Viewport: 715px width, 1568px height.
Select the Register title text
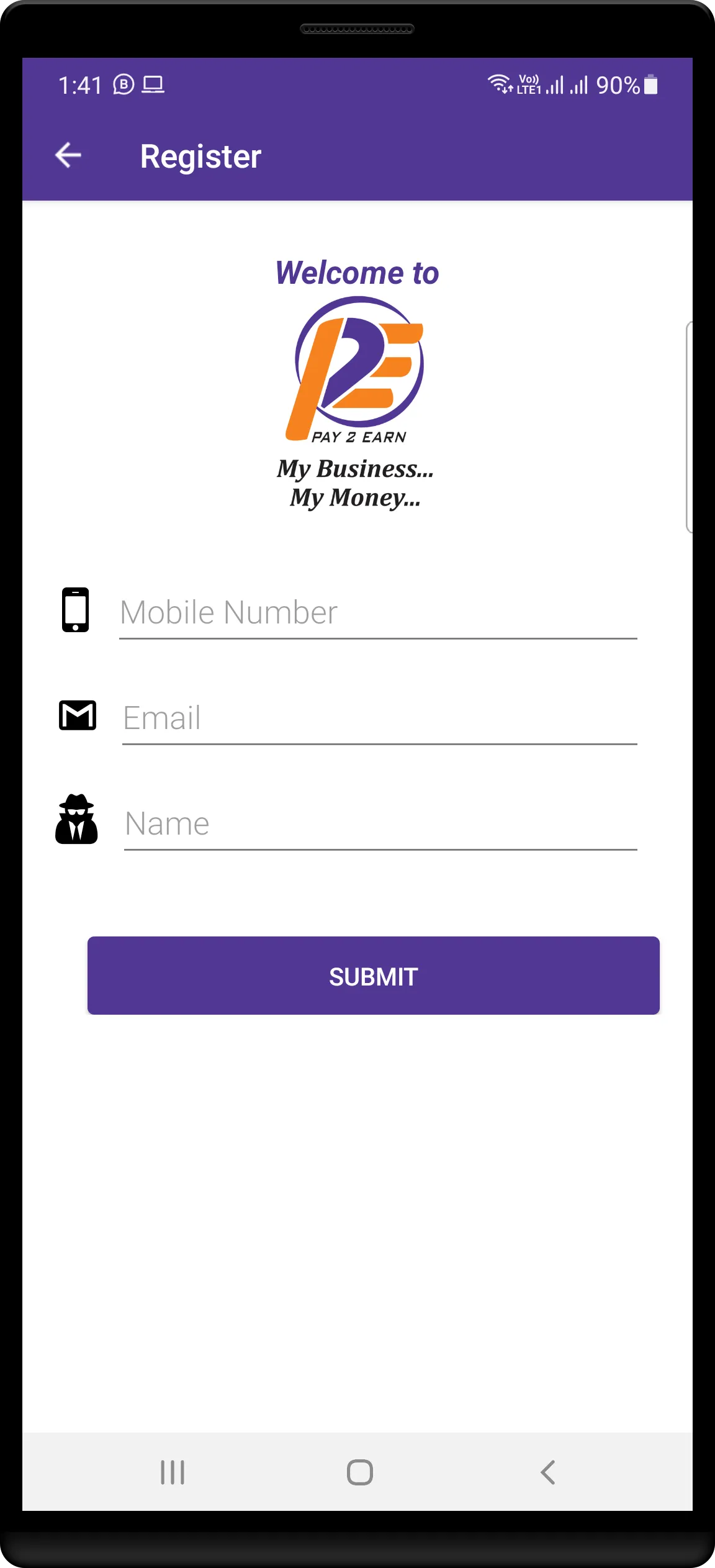click(200, 156)
